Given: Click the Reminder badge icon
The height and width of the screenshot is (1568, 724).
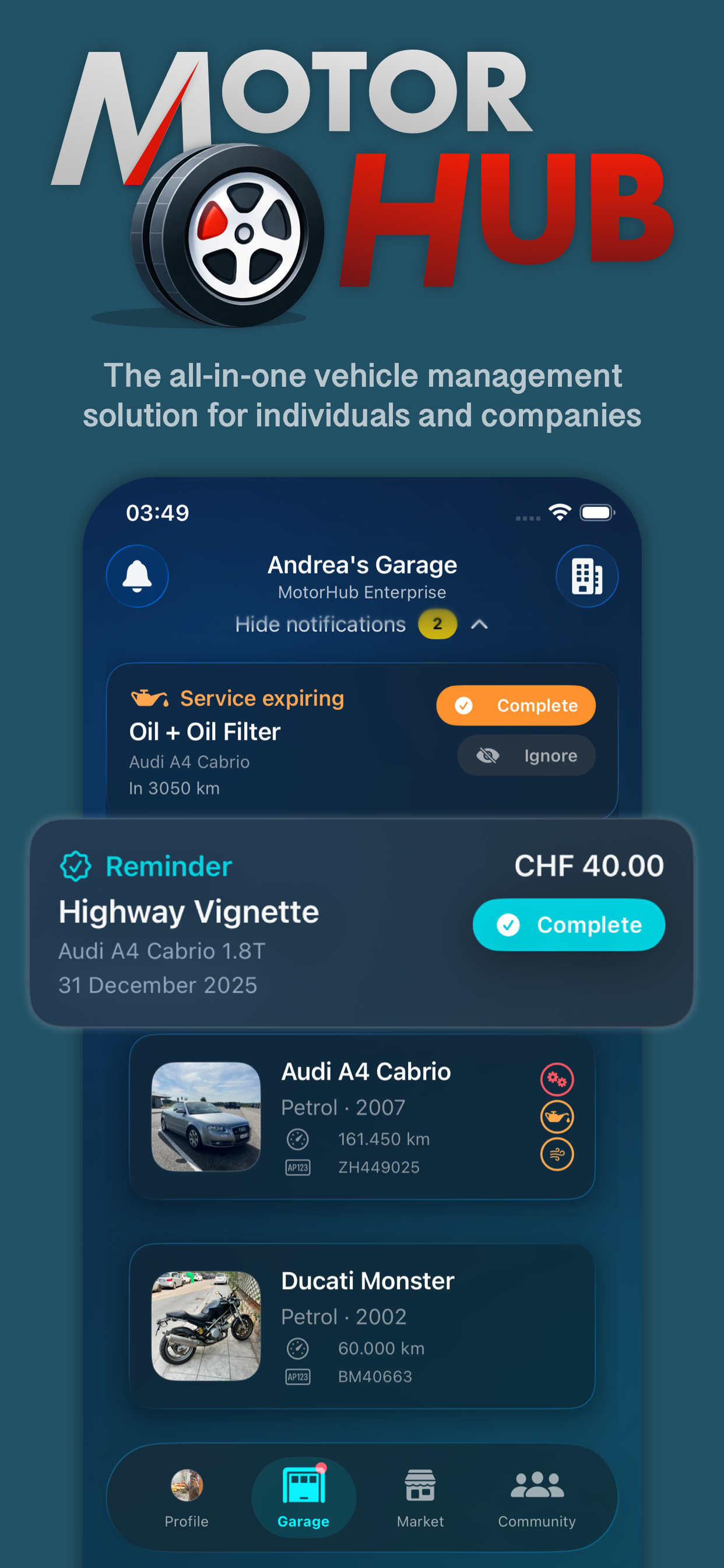Looking at the screenshot, I should [x=75, y=865].
